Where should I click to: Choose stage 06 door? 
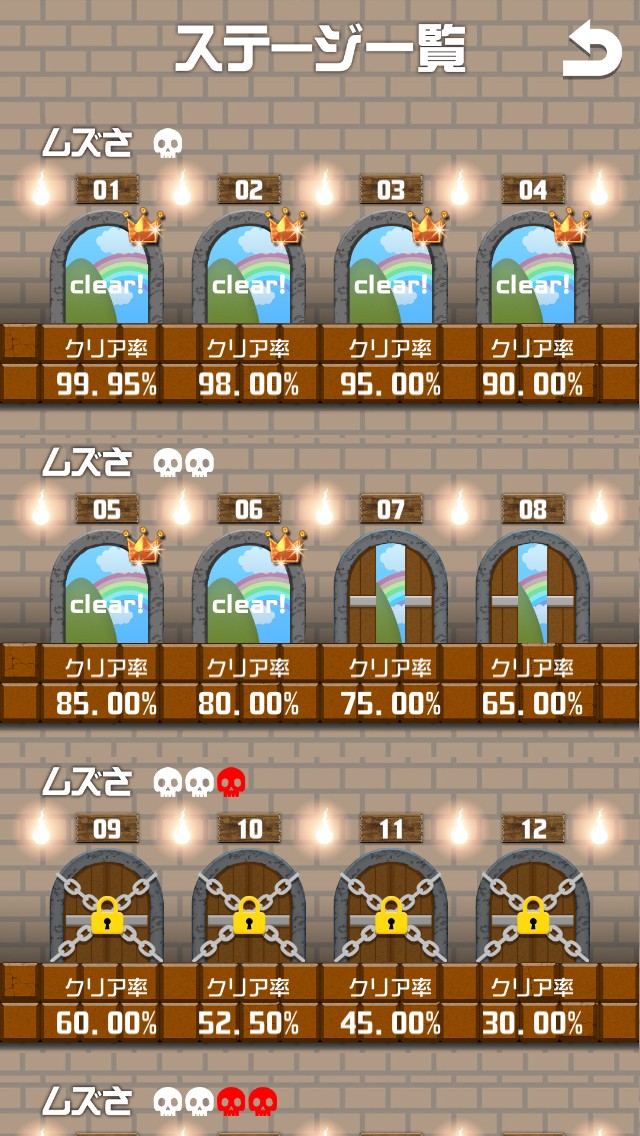coord(249,587)
